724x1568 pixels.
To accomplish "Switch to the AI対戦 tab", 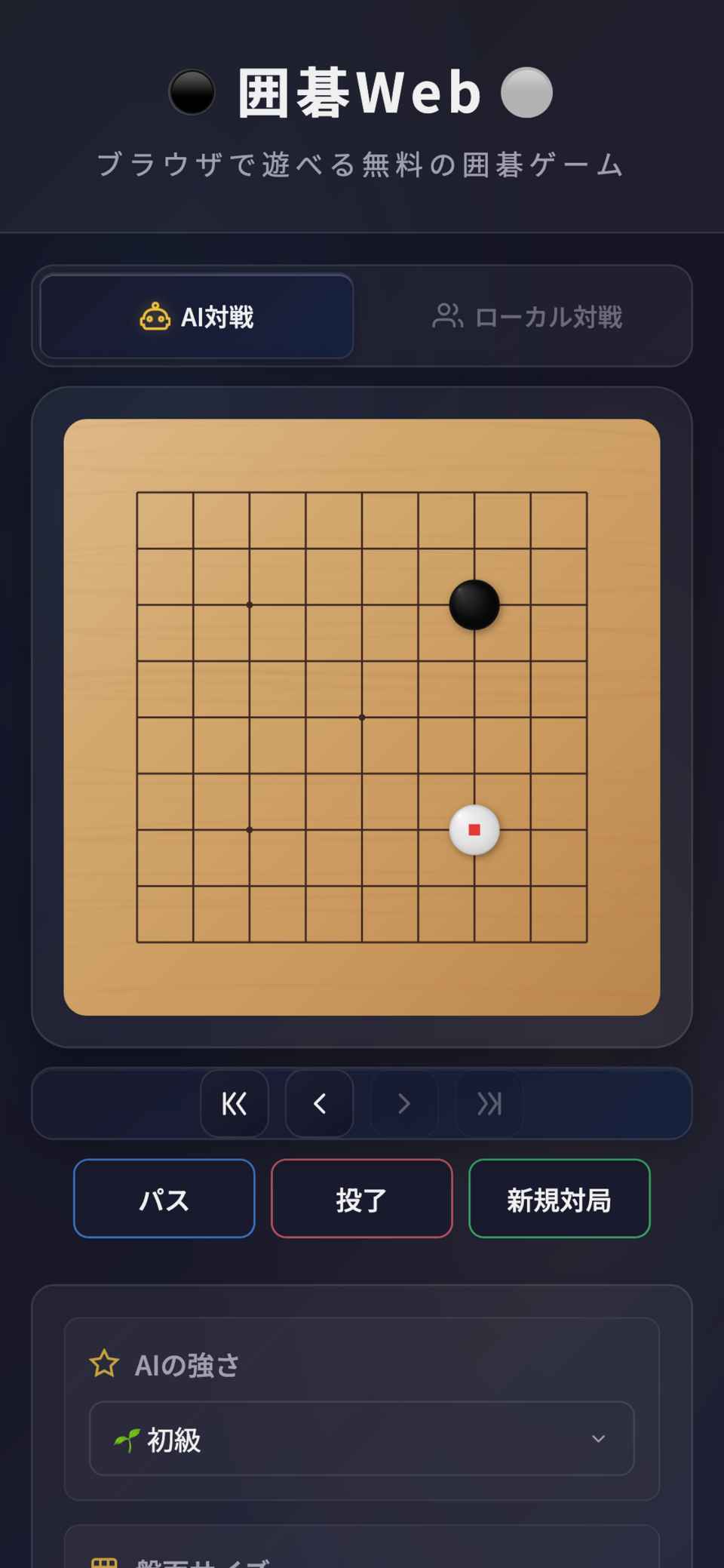I will pos(197,317).
